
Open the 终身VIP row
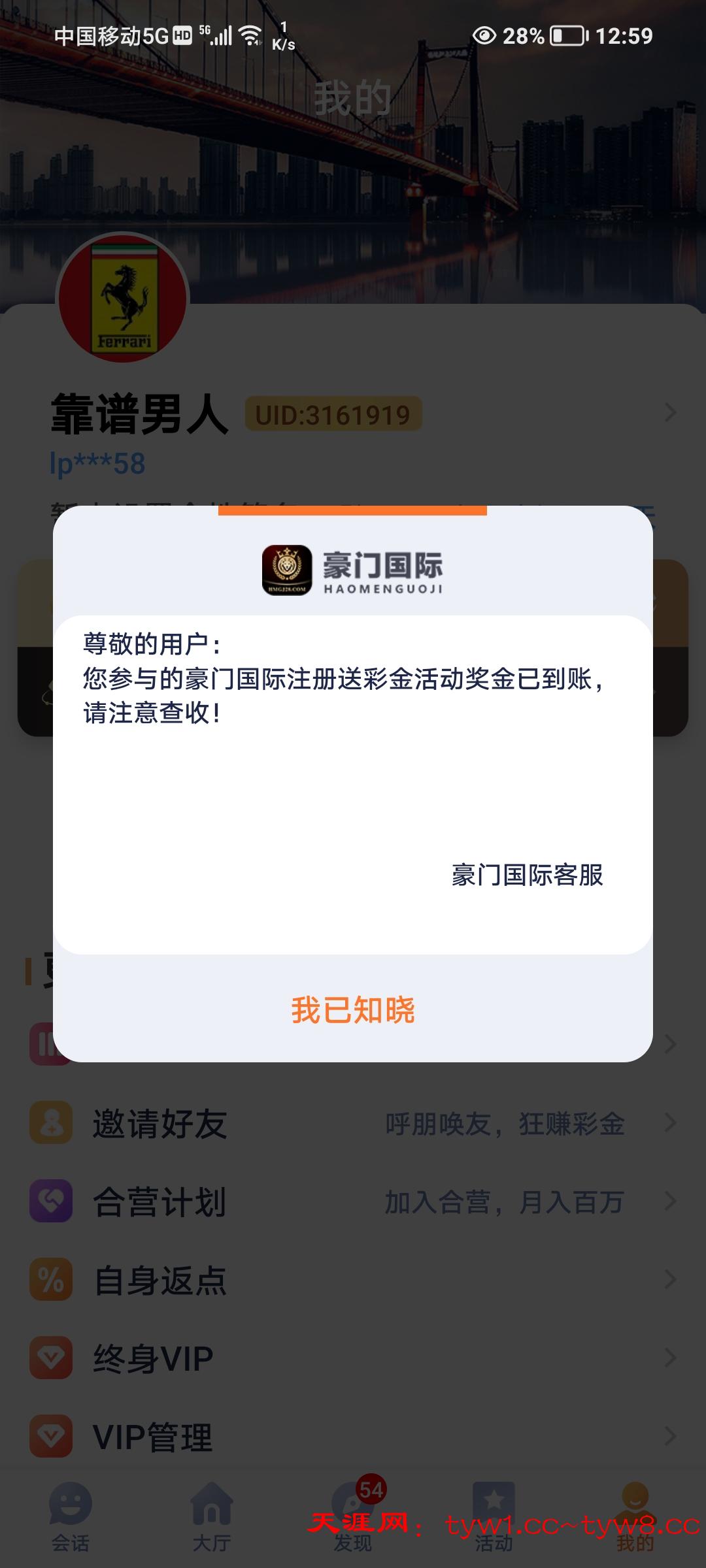pos(353,1359)
